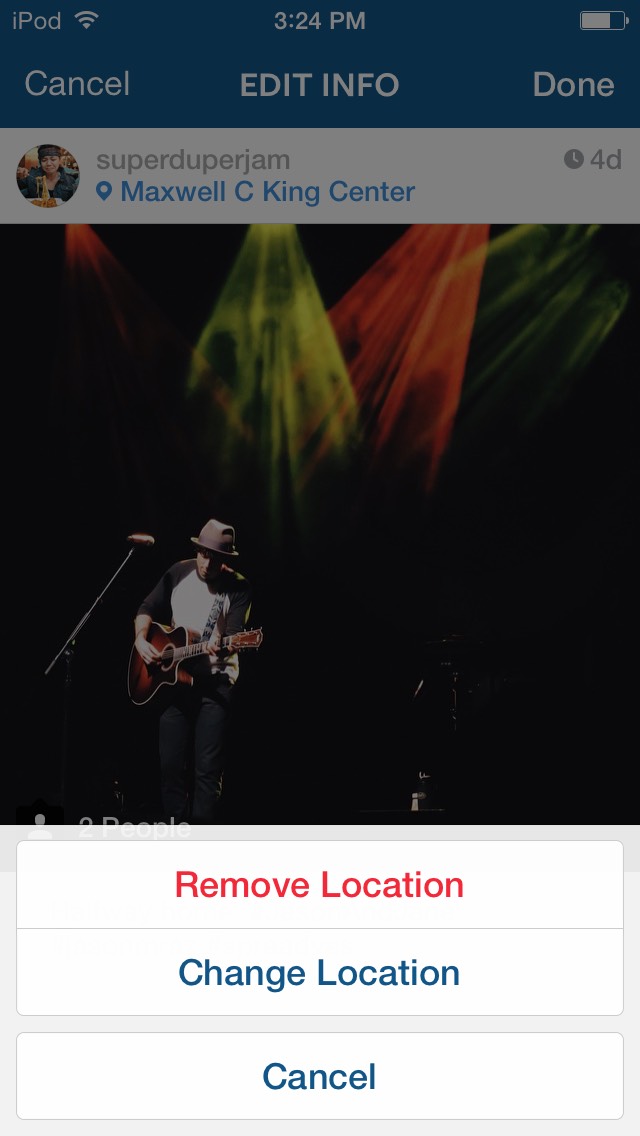Tap Done in the Edit Info bar
640x1136 pixels.
click(573, 85)
